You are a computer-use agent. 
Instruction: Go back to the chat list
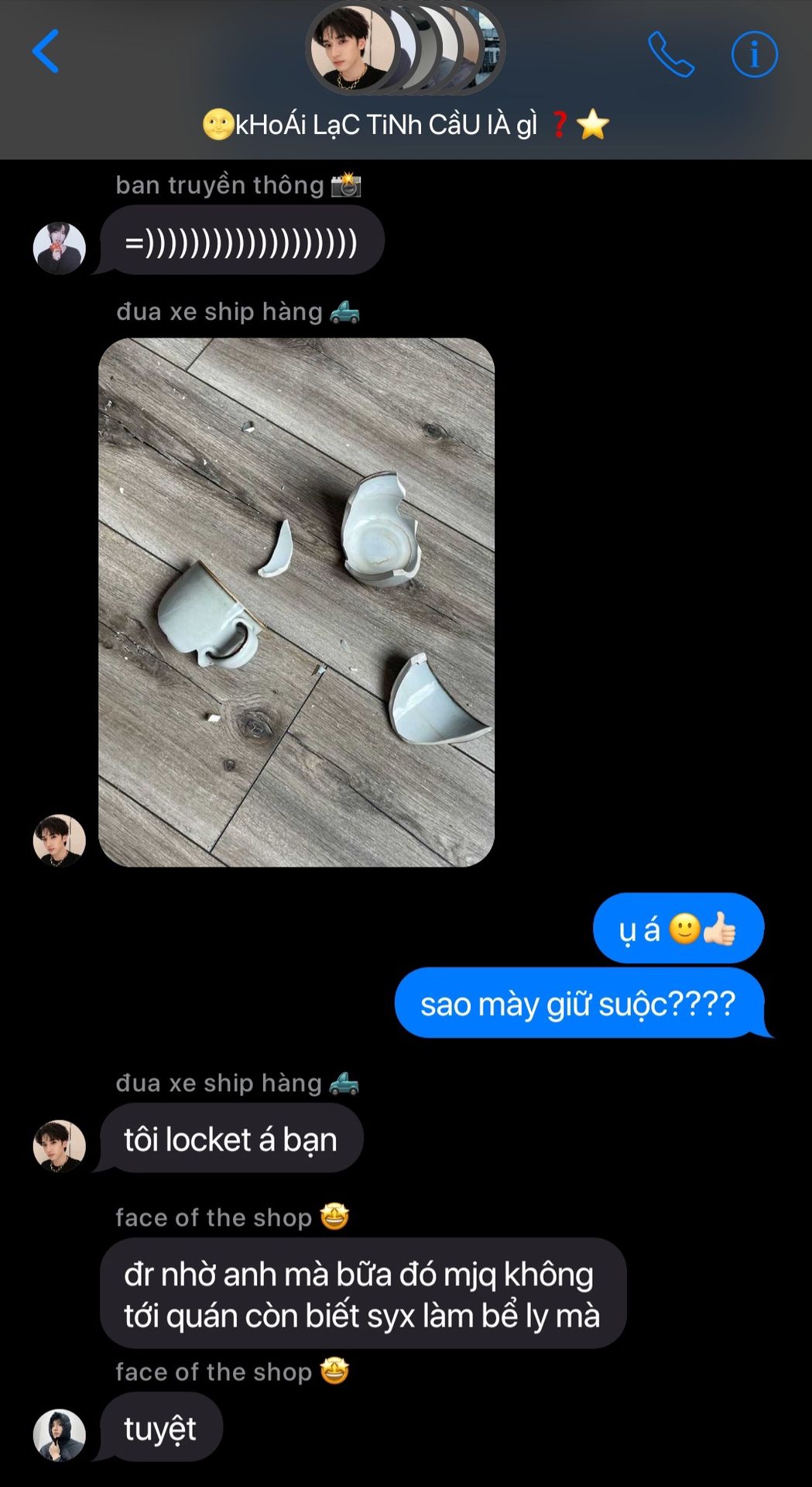pos(46,52)
